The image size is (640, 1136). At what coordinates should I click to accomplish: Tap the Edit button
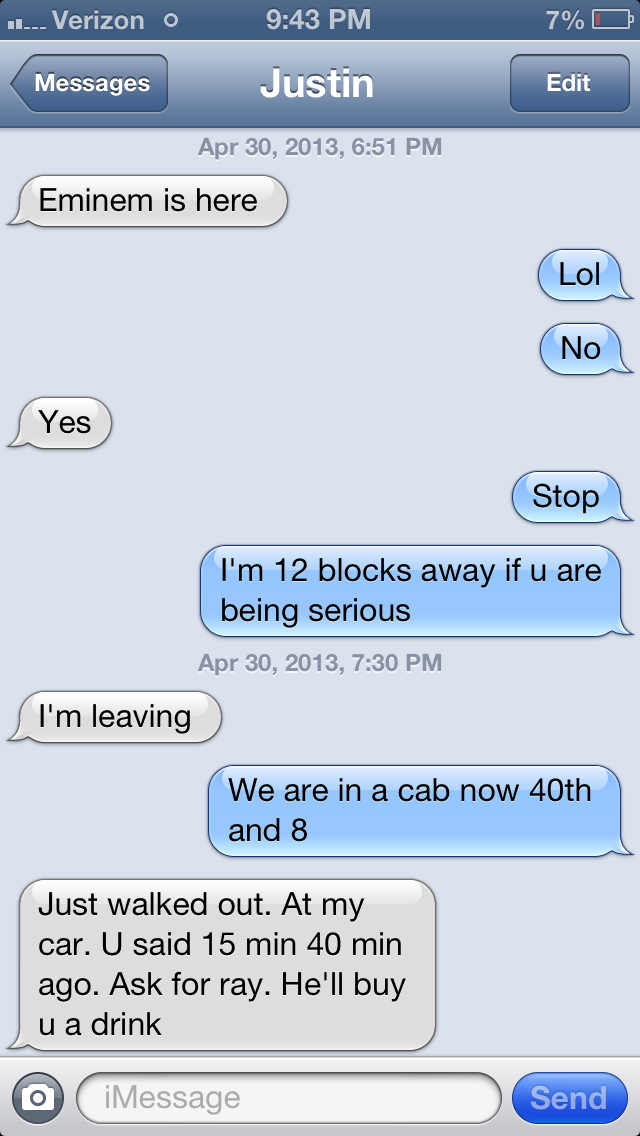tap(567, 84)
